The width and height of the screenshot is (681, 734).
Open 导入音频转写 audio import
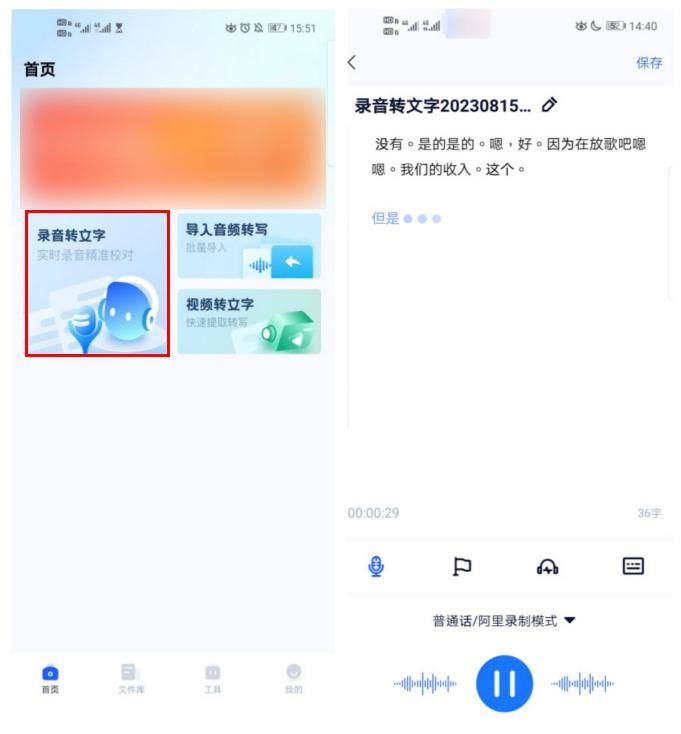pos(249,245)
